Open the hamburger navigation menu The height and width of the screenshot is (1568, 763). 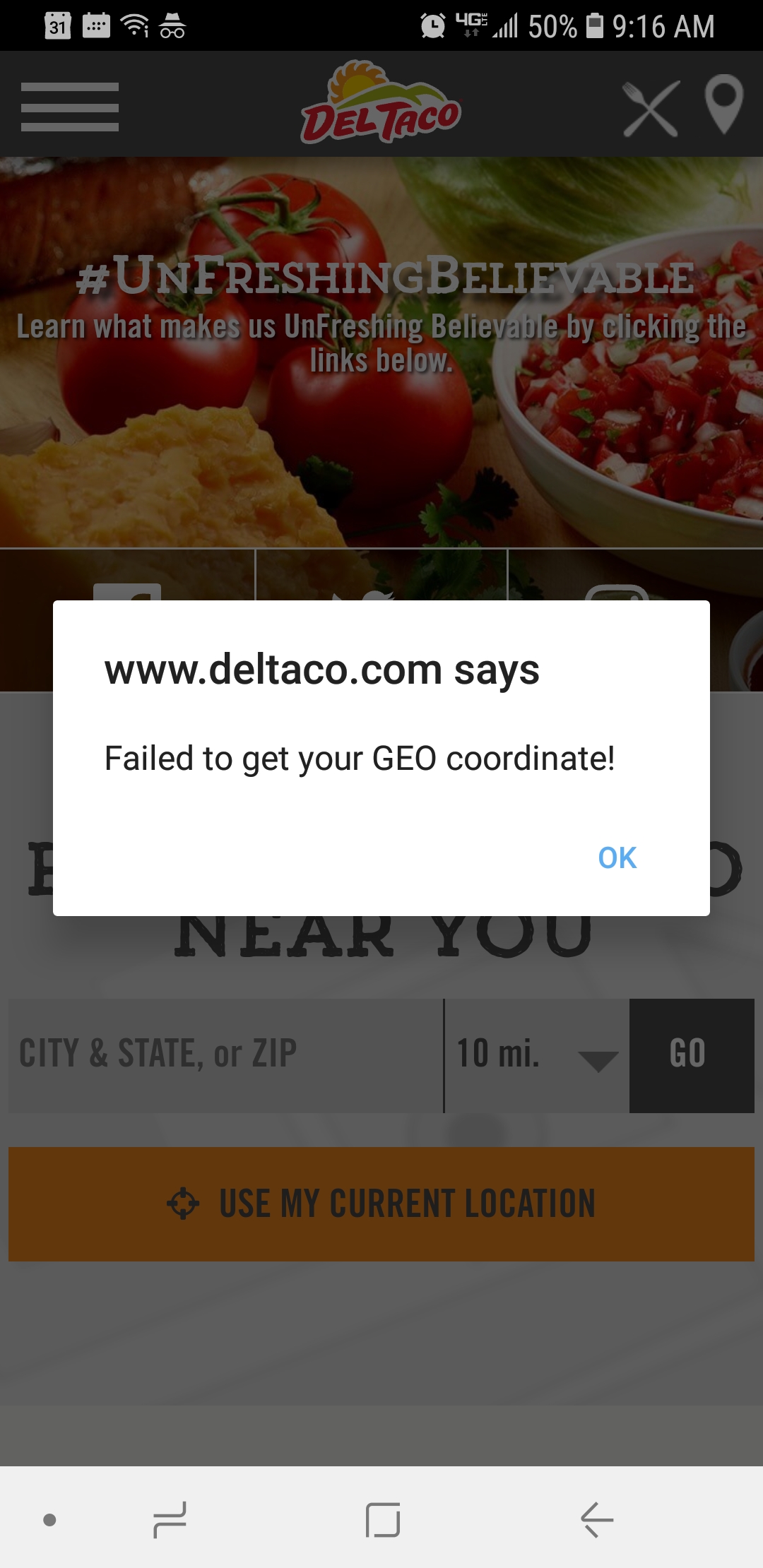click(x=70, y=107)
